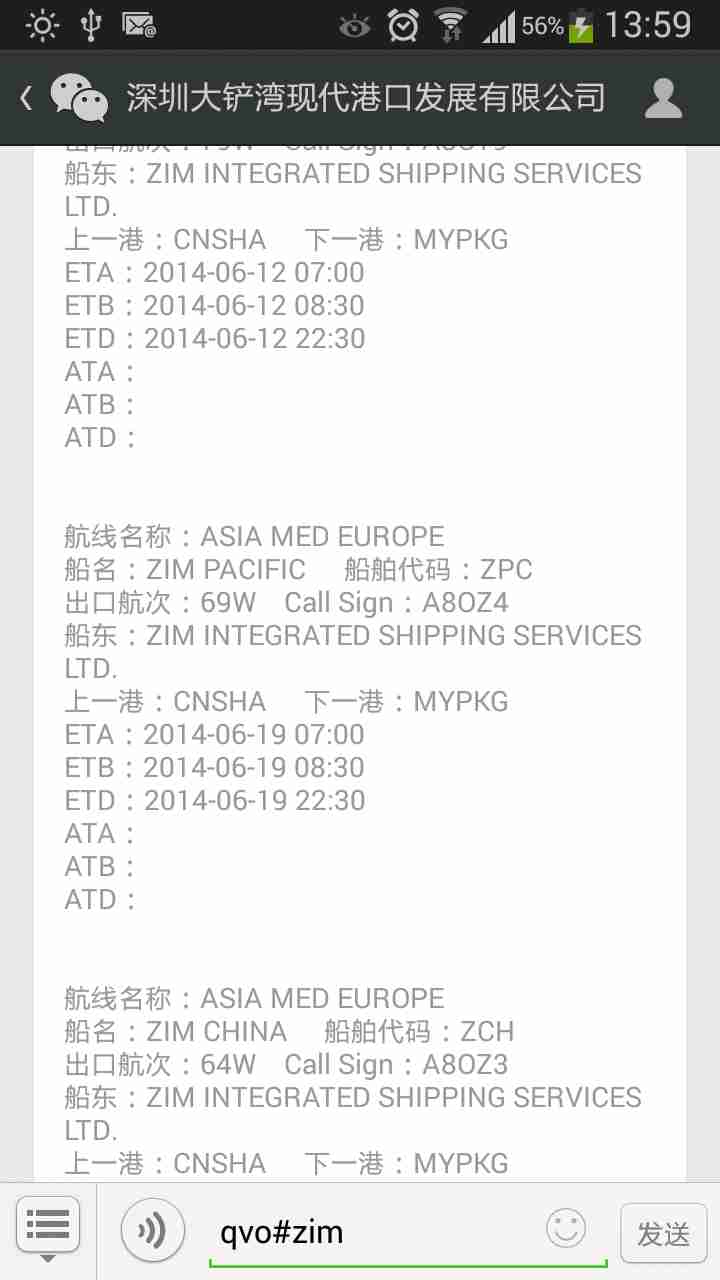Viewport: 720px width, 1280px height.
Task: Tap the message field containing qvo#zim
Action: point(380,1232)
